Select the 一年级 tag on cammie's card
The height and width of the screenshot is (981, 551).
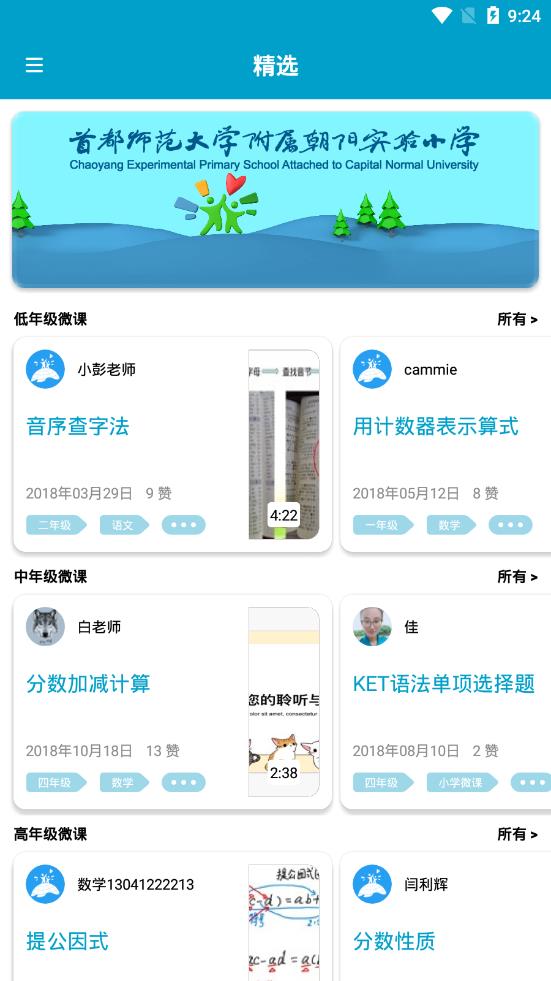pos(383,525)
